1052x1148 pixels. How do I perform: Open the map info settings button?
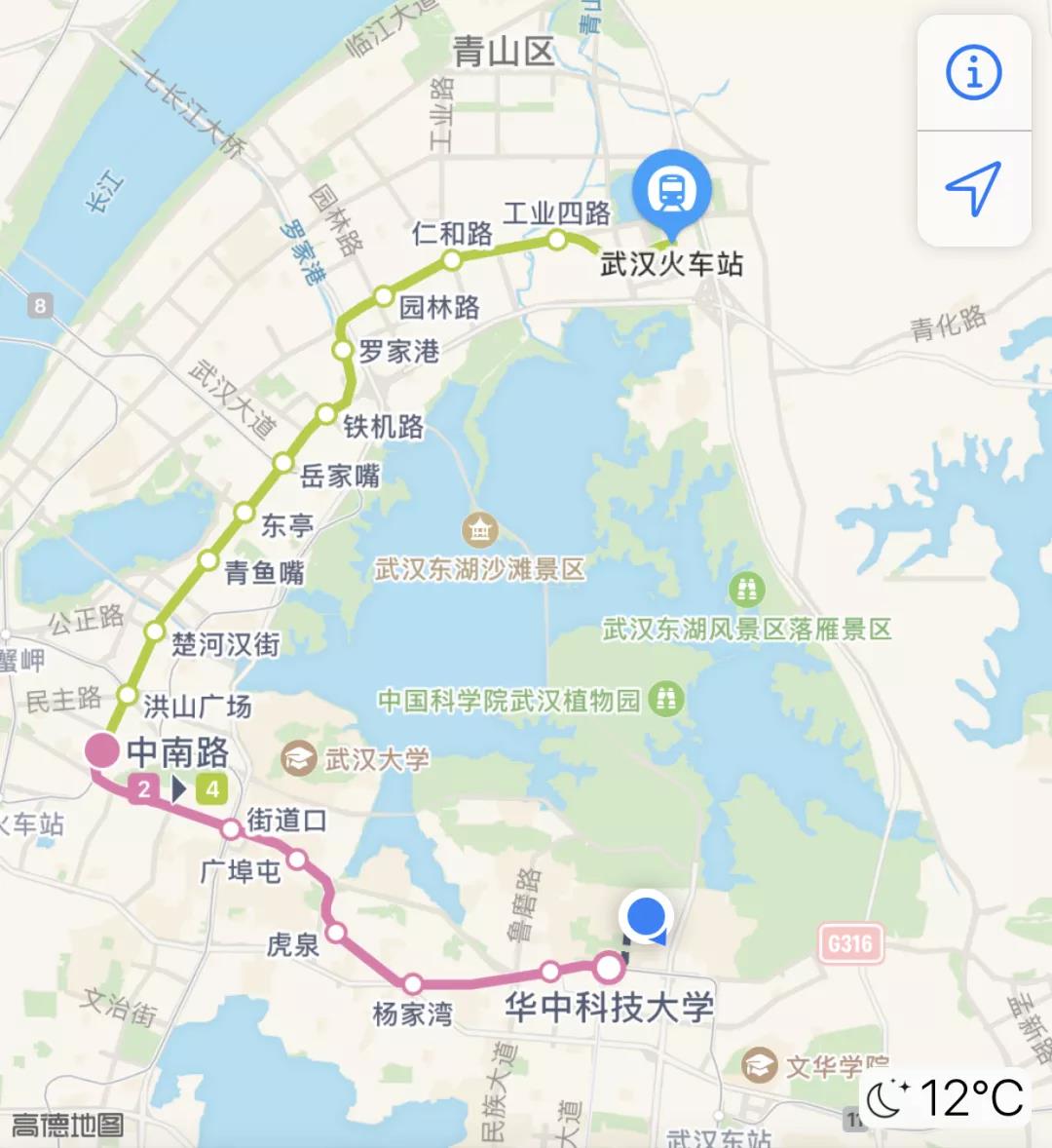[973, 73]
